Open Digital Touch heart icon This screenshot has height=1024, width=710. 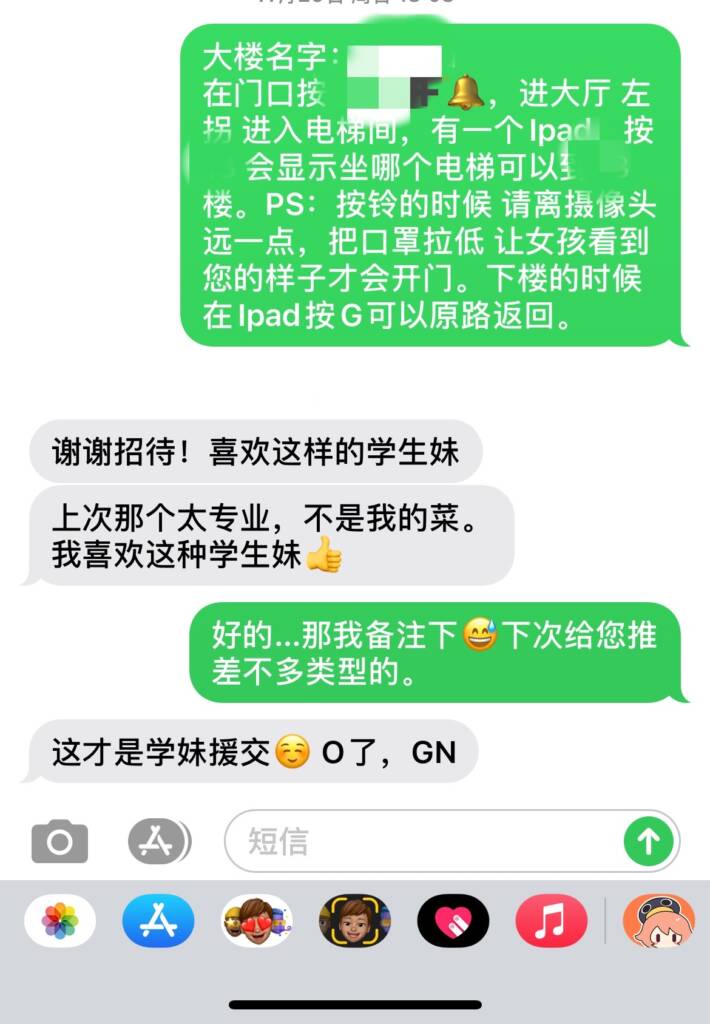click(453, 921)
